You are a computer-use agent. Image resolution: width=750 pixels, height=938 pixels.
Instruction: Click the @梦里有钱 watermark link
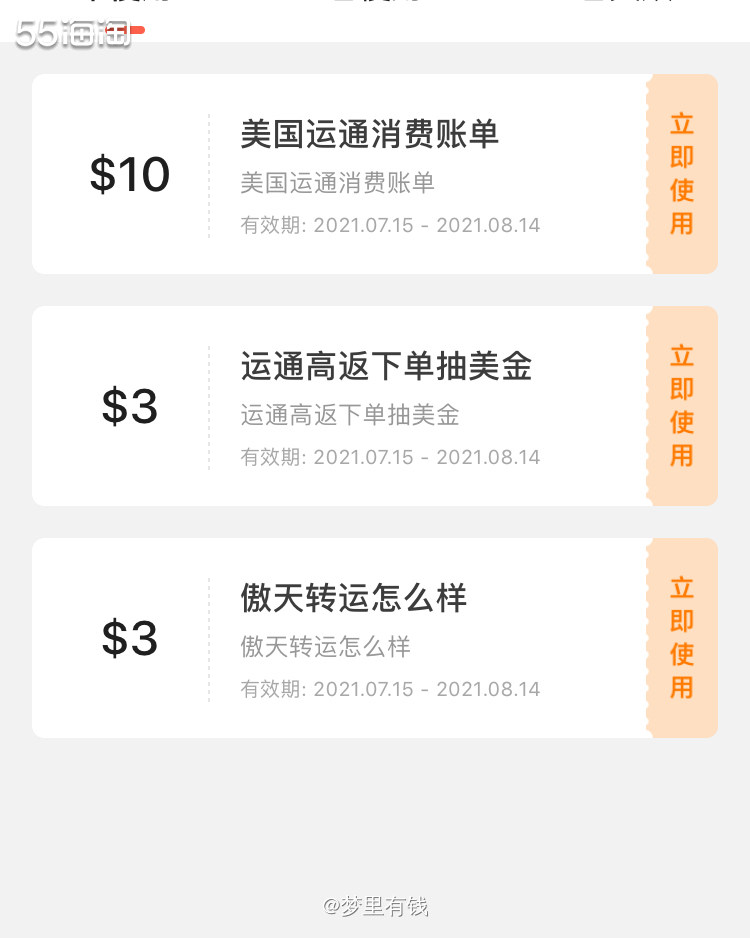pos(375,906)
